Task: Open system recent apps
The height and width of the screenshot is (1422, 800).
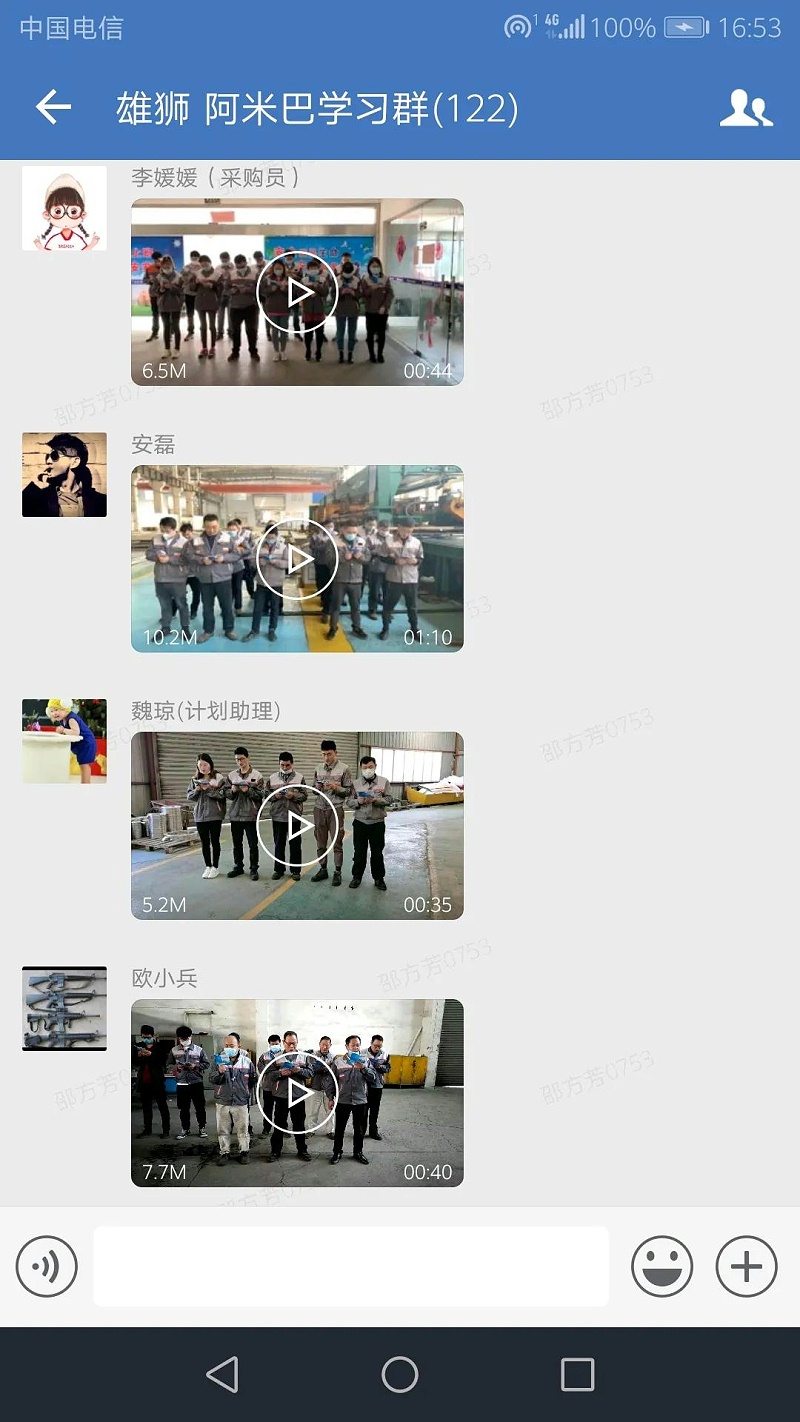Action: point(577,1374)
